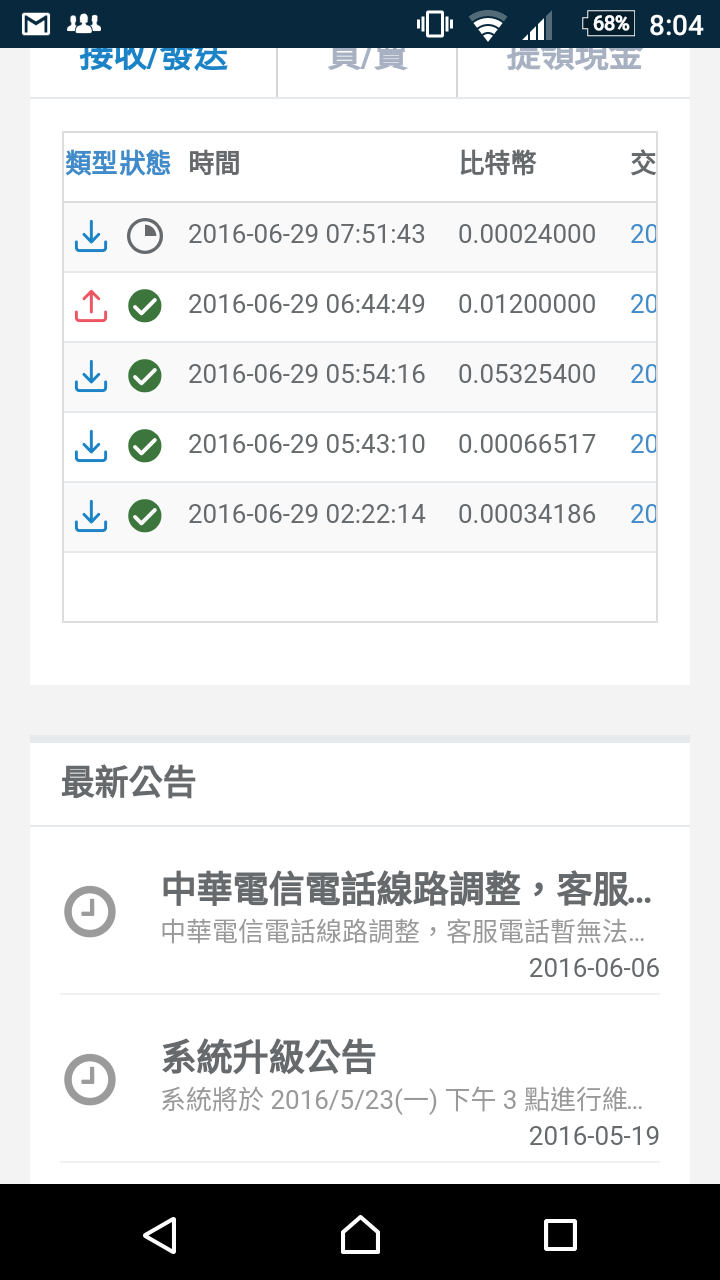
Task: Open transaction link for 07:51:43 entry
Action: 643,234
